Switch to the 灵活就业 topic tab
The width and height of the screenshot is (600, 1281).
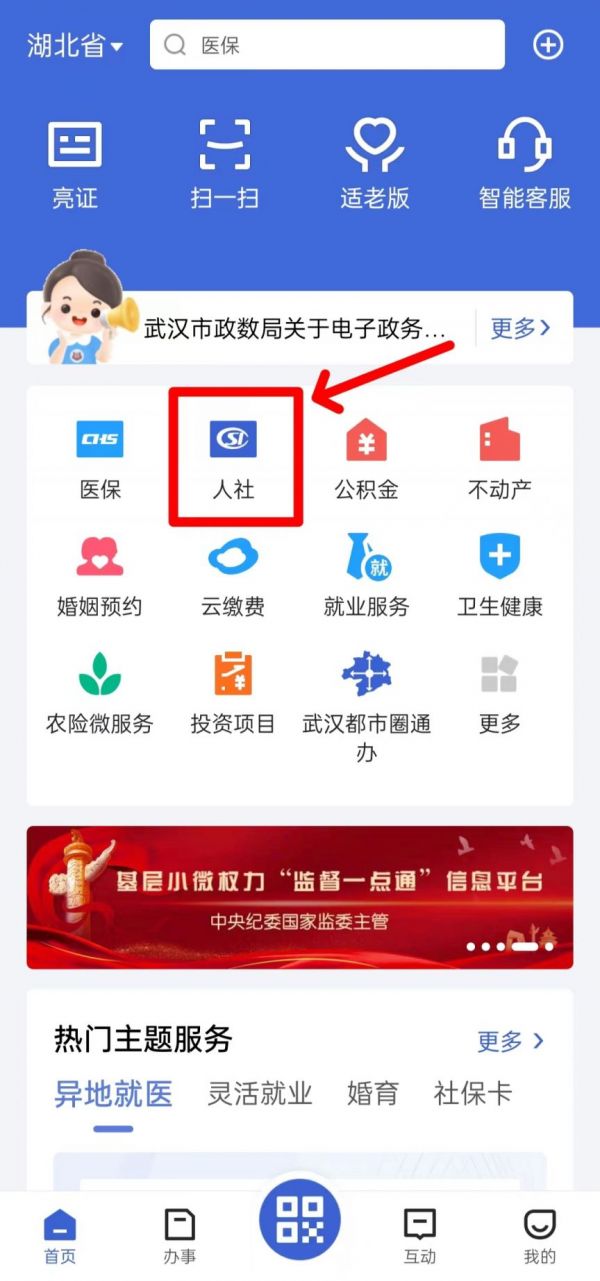point(260,1093)
